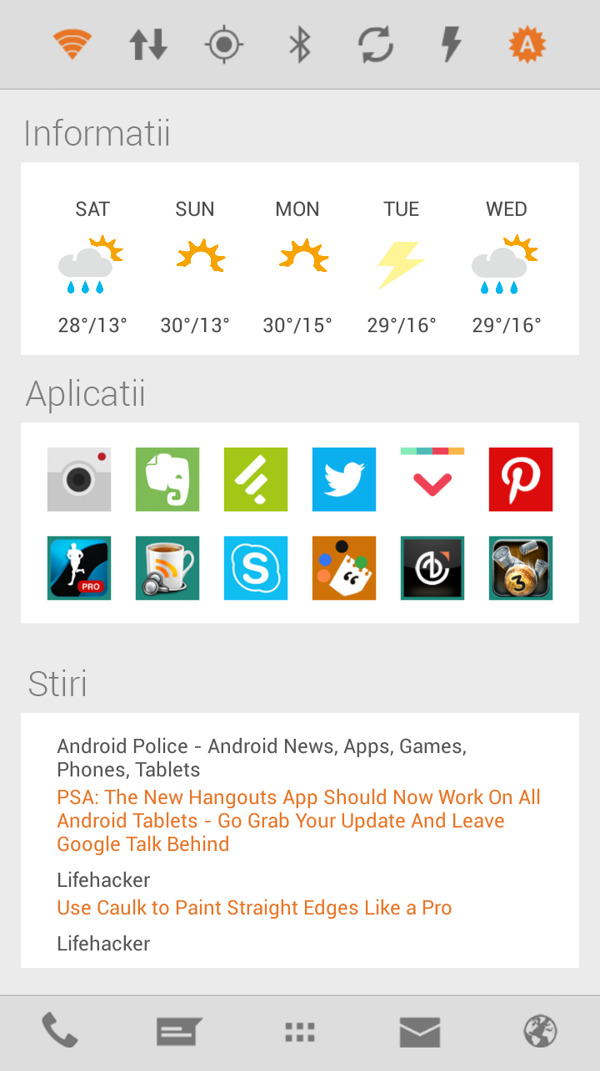Open the Feedly app
The image size is (600, 1071).
255,479
